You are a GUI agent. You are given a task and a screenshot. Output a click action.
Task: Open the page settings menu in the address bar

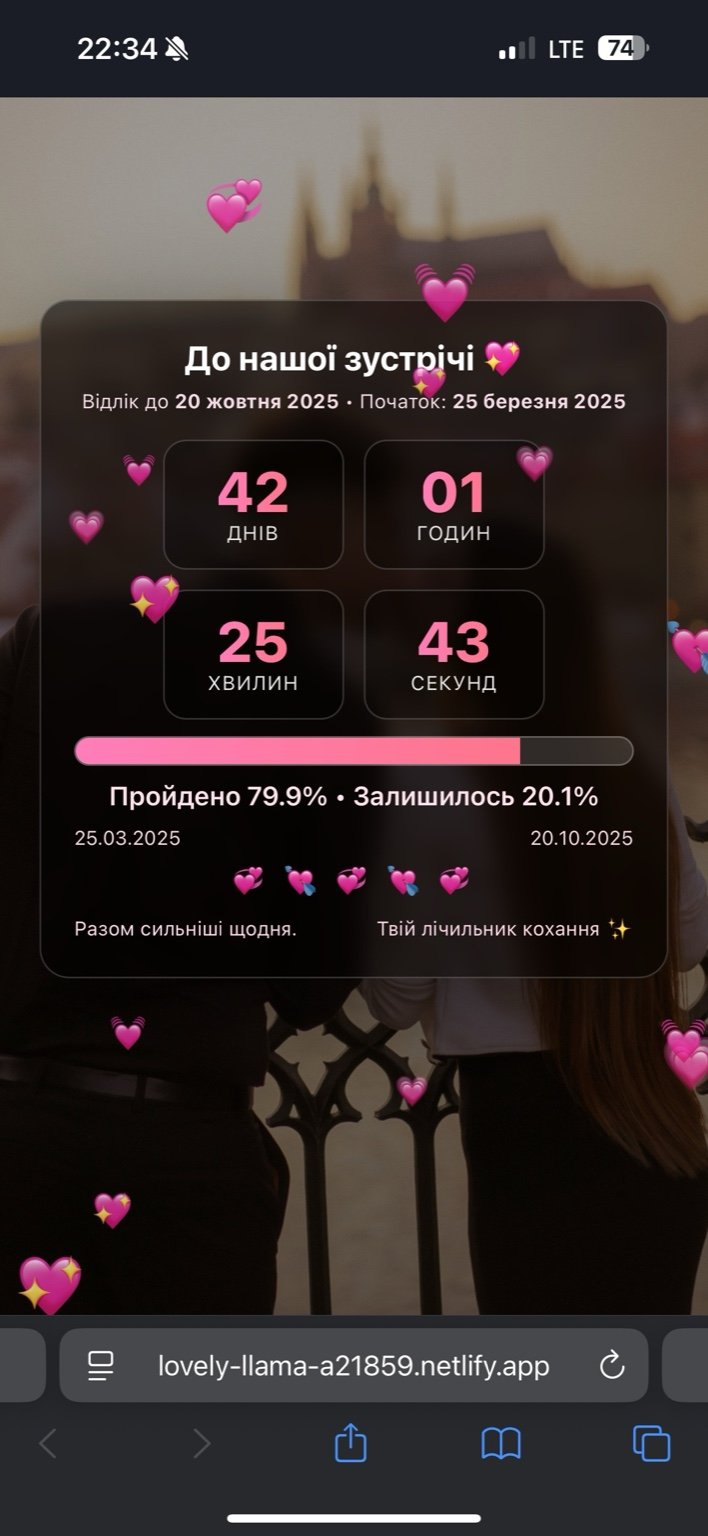coord(101,1366)
